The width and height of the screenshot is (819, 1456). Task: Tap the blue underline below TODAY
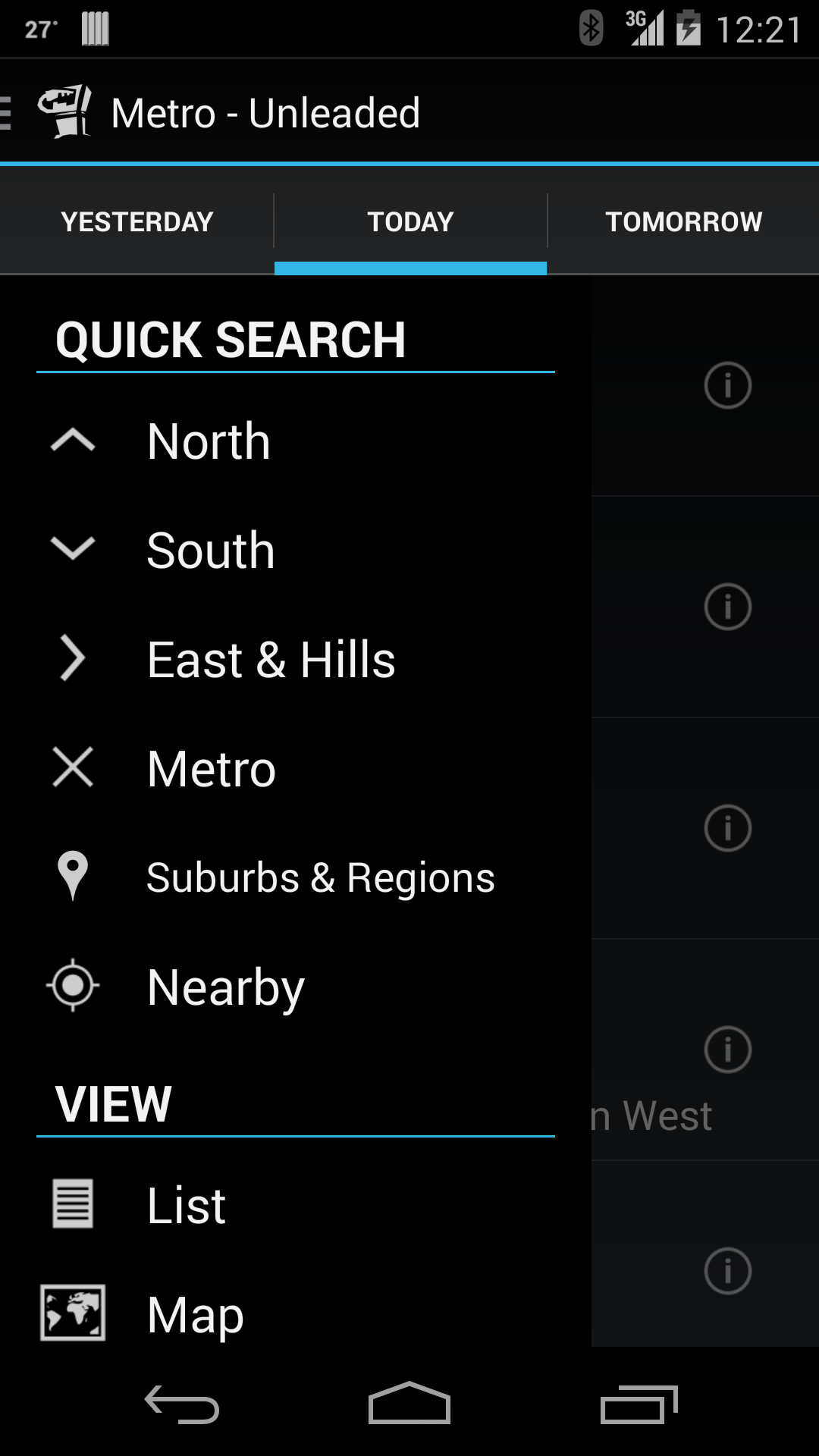tap(409, 268)
